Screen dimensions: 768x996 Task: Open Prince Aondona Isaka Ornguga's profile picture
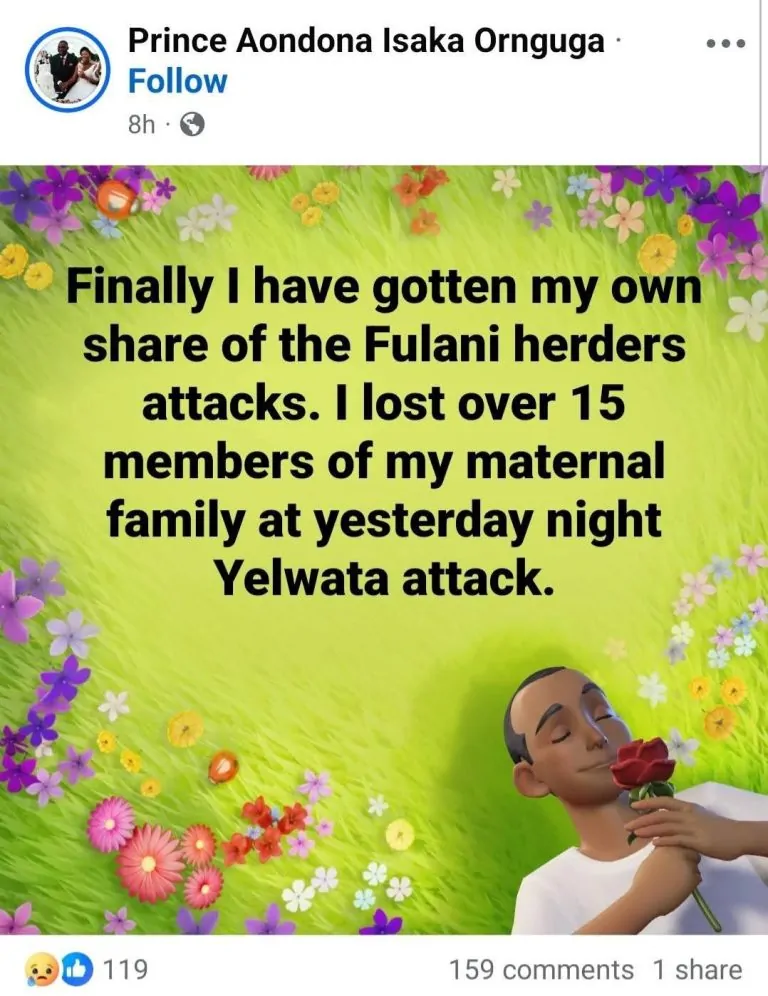point(66,70)
